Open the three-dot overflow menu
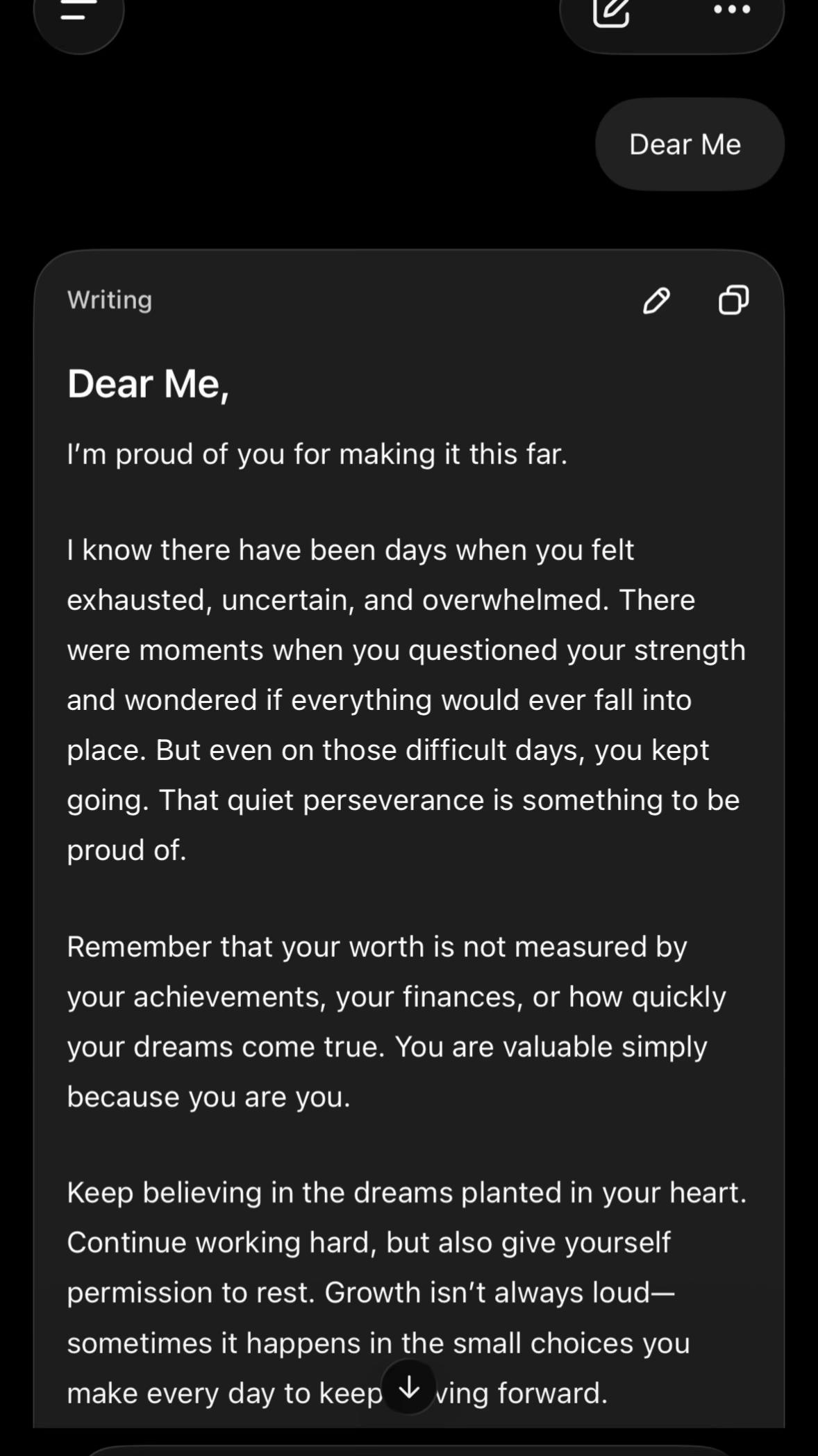Image resolution: width=818 pixels, height=1456 pixels. (x=732, y=10)
